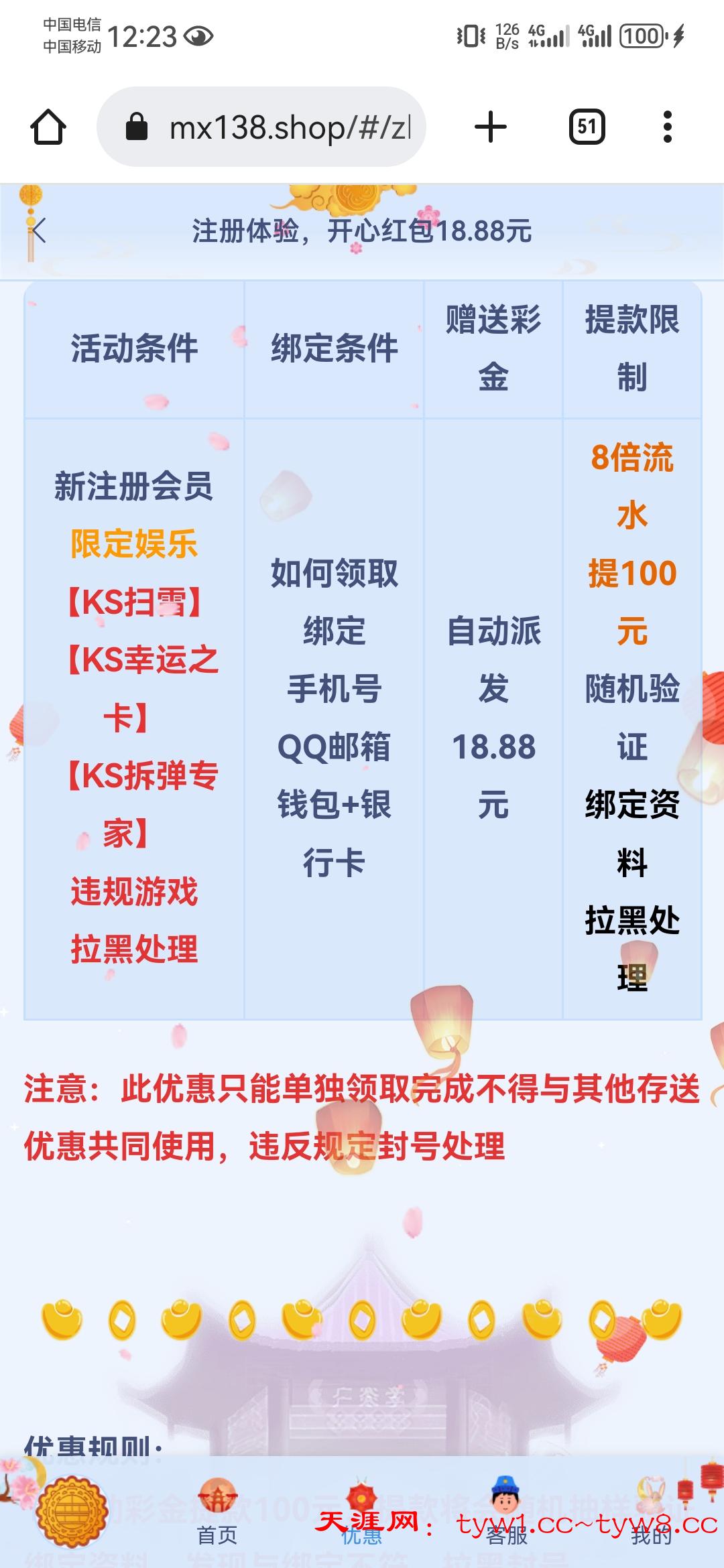Open the browser overflow menu

[x=667, y=127]
